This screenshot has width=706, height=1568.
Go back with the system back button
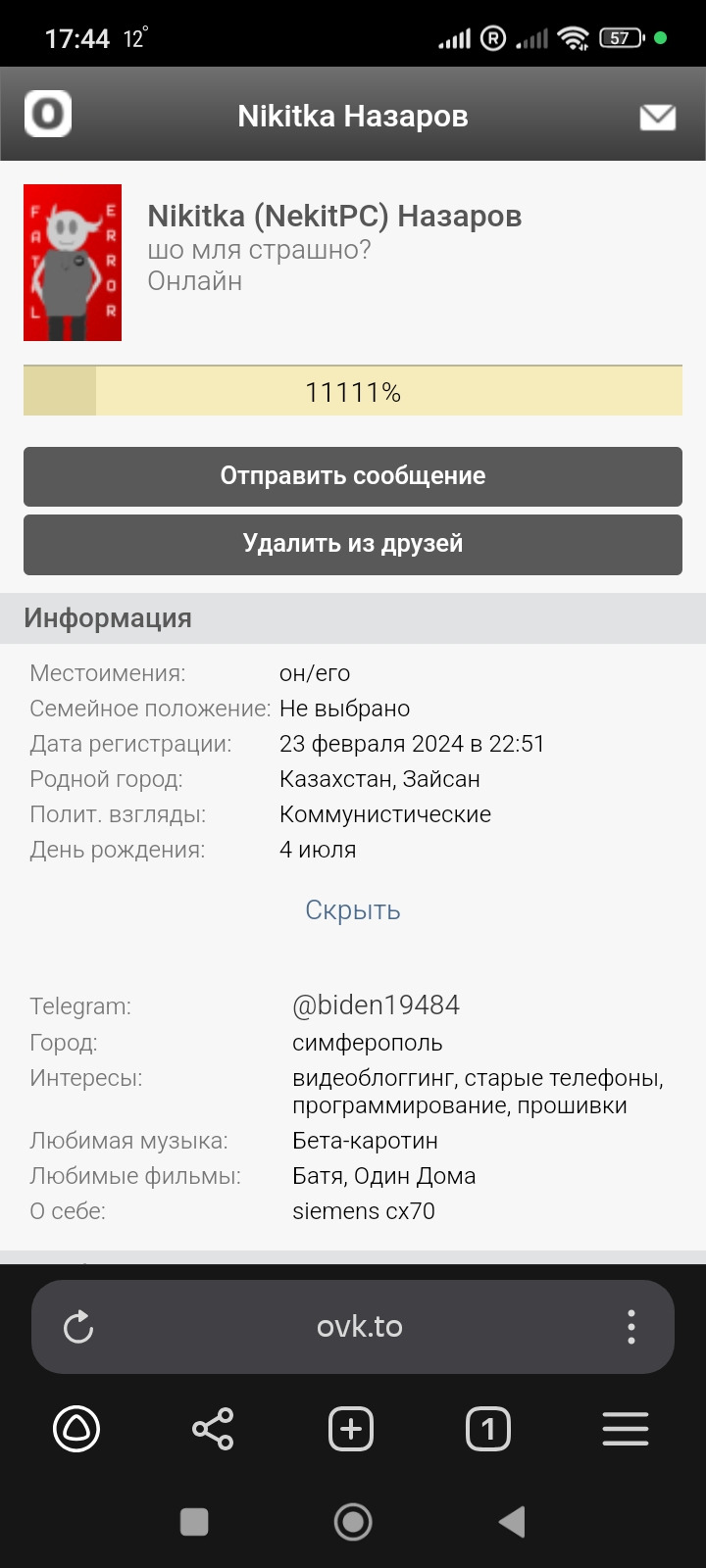pyautogui.click(x=512, y=1522)
